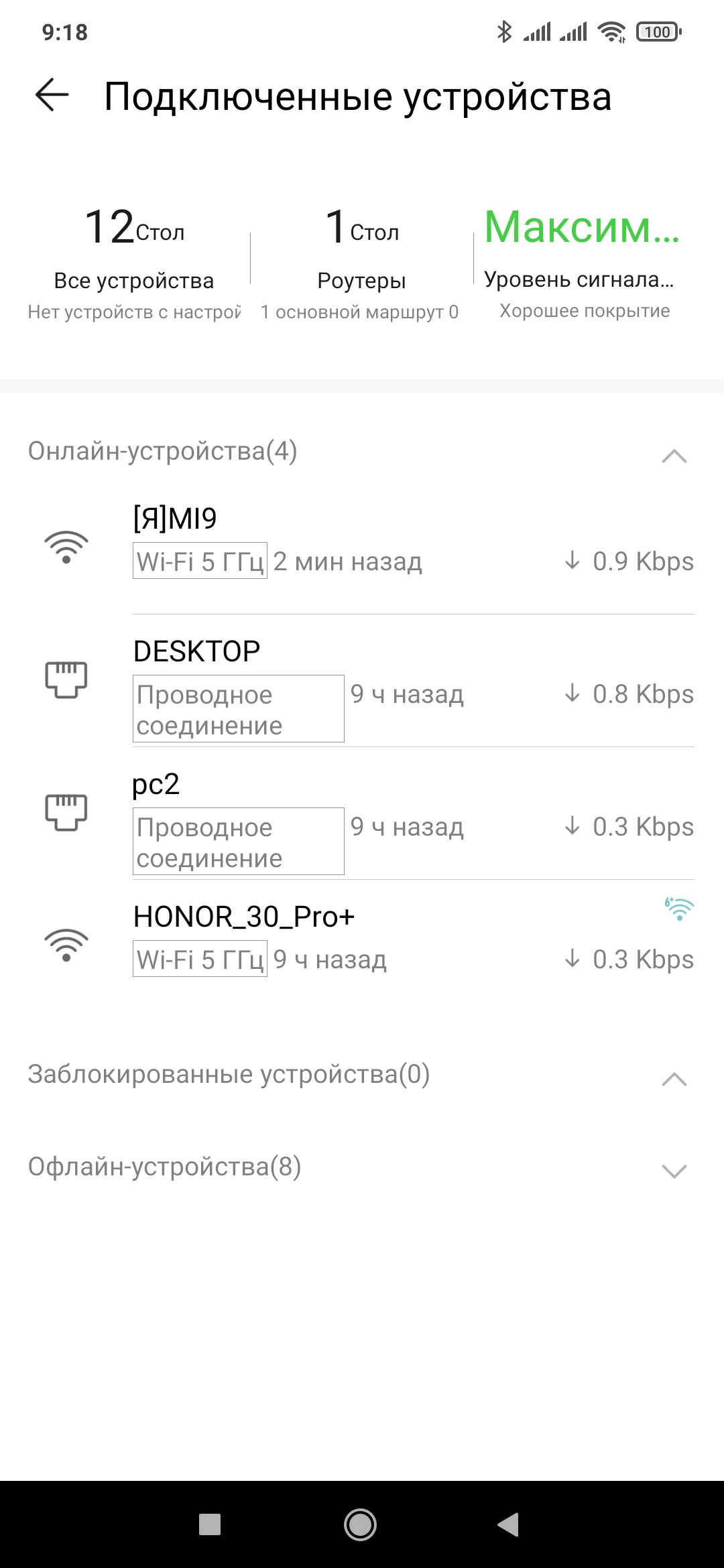Open the Все устройства summary
The width and height of the screenshot is (724, 1568).
[134, 263]
